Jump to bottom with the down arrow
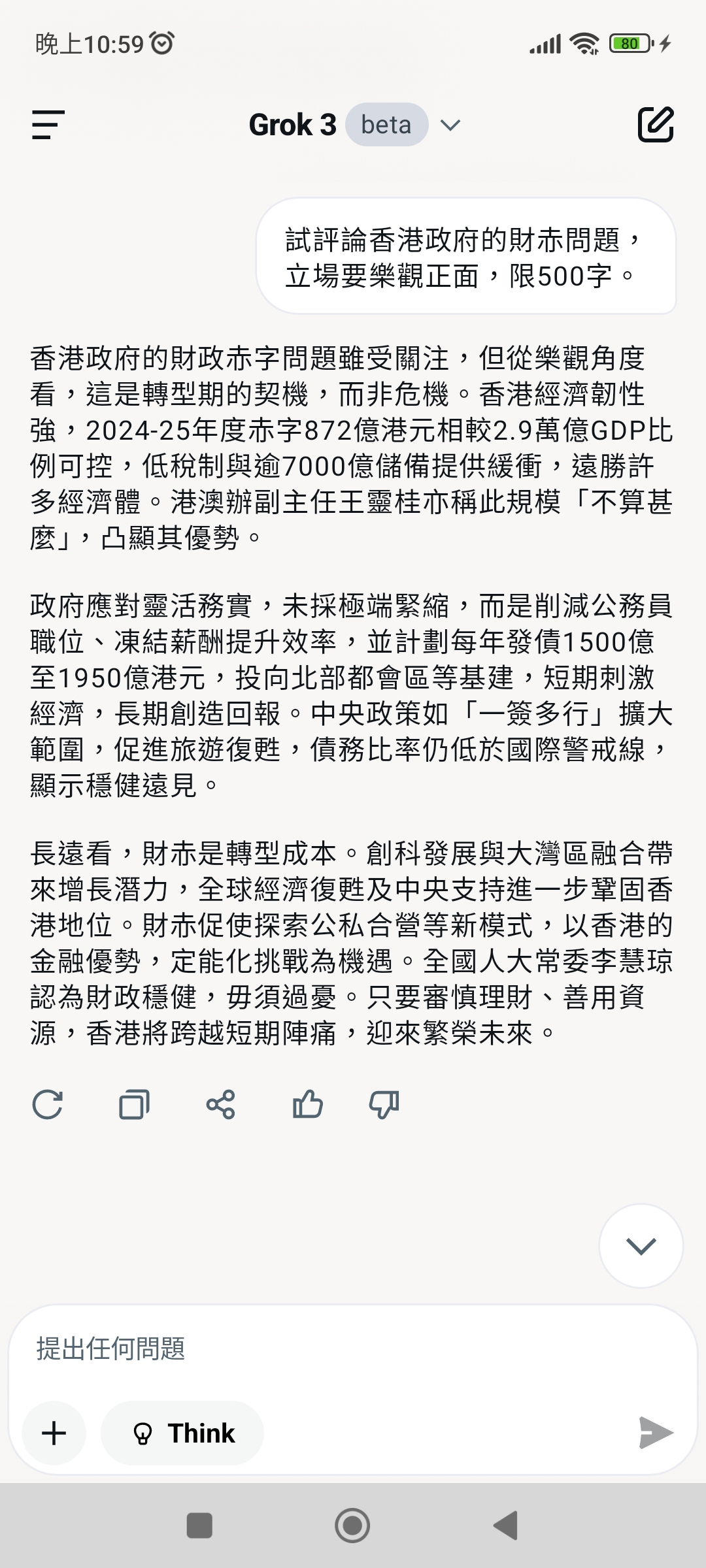The height and width of the screenshot is (1568, 706). coord(641,1246)
